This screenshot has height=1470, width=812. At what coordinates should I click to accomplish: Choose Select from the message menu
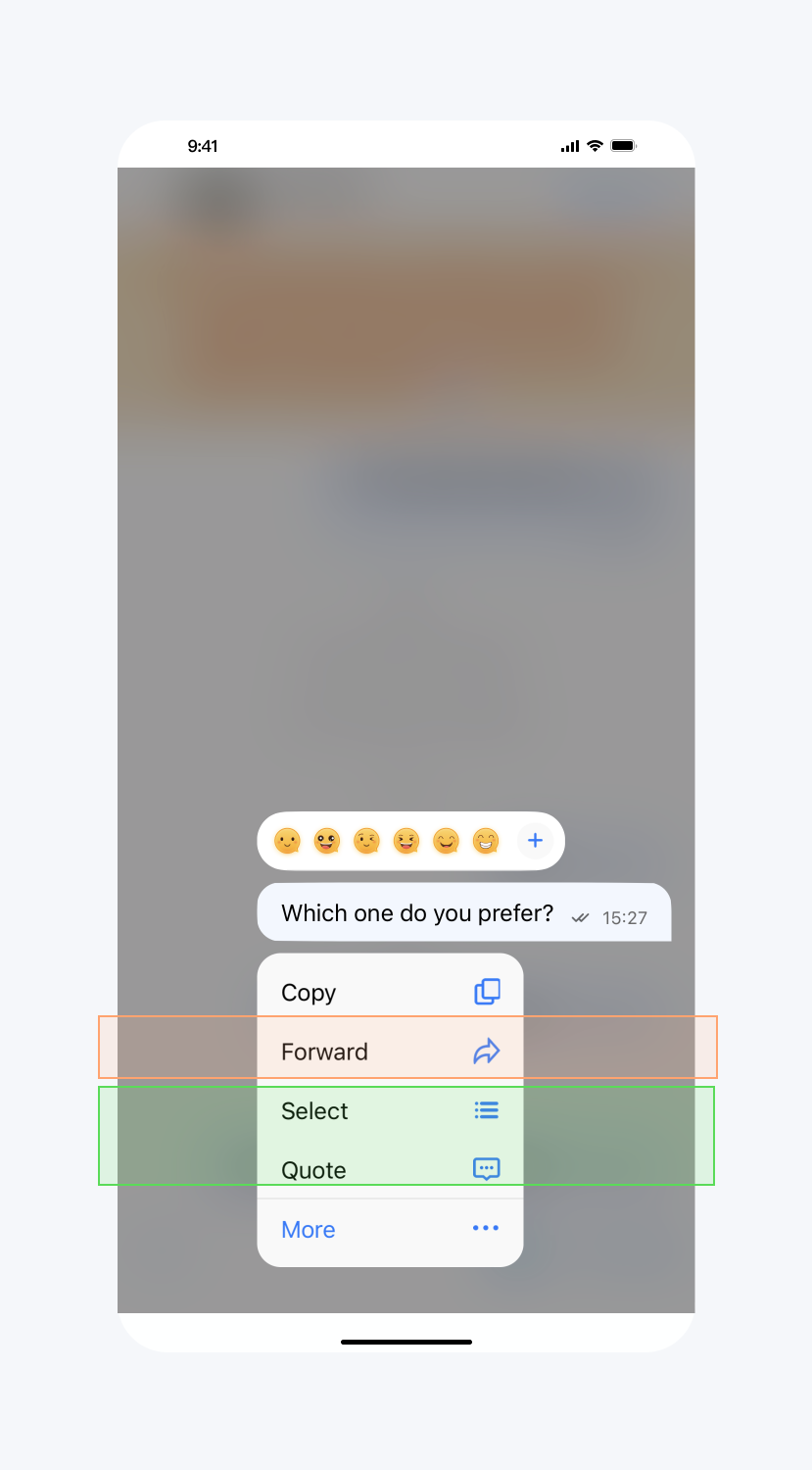click(390, 1110)
